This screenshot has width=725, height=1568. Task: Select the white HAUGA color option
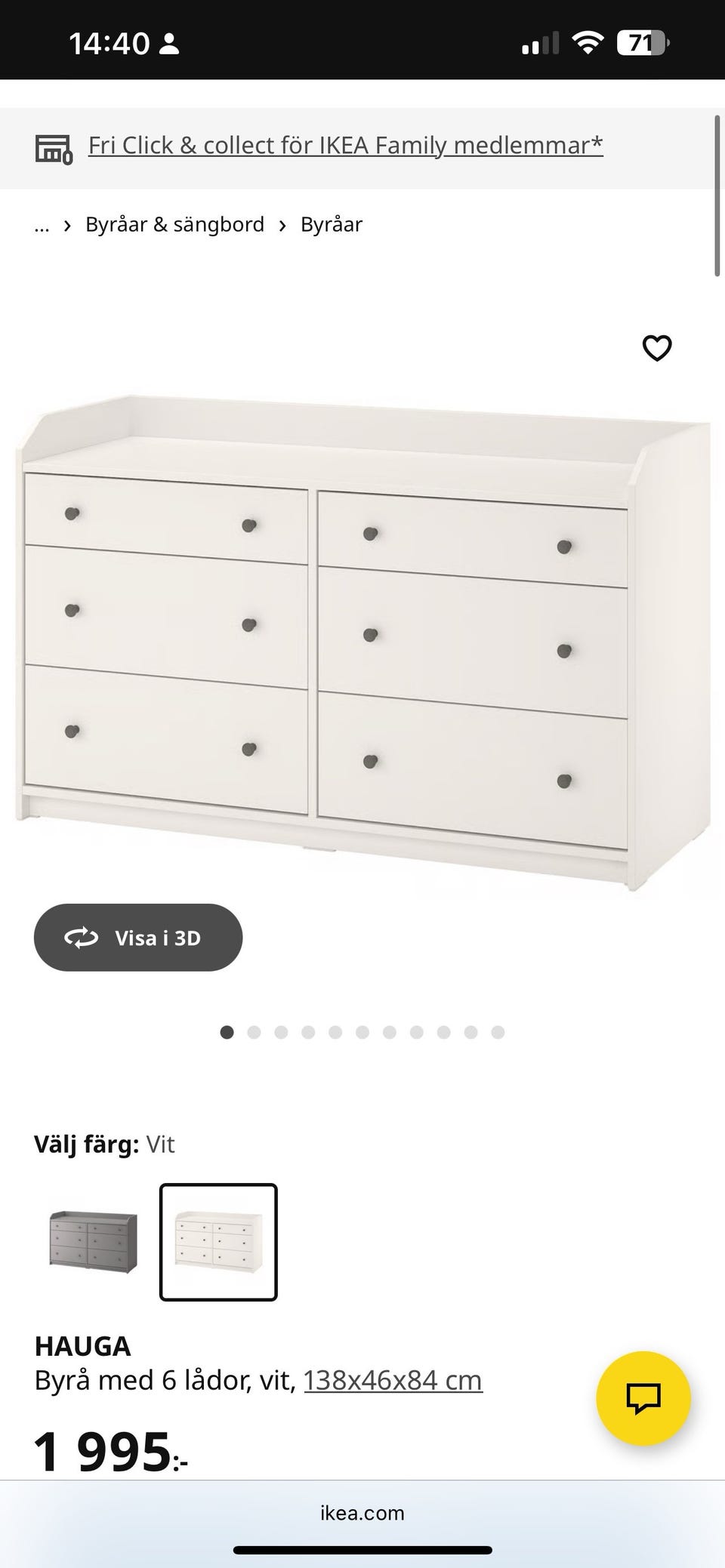point(218,1242)
